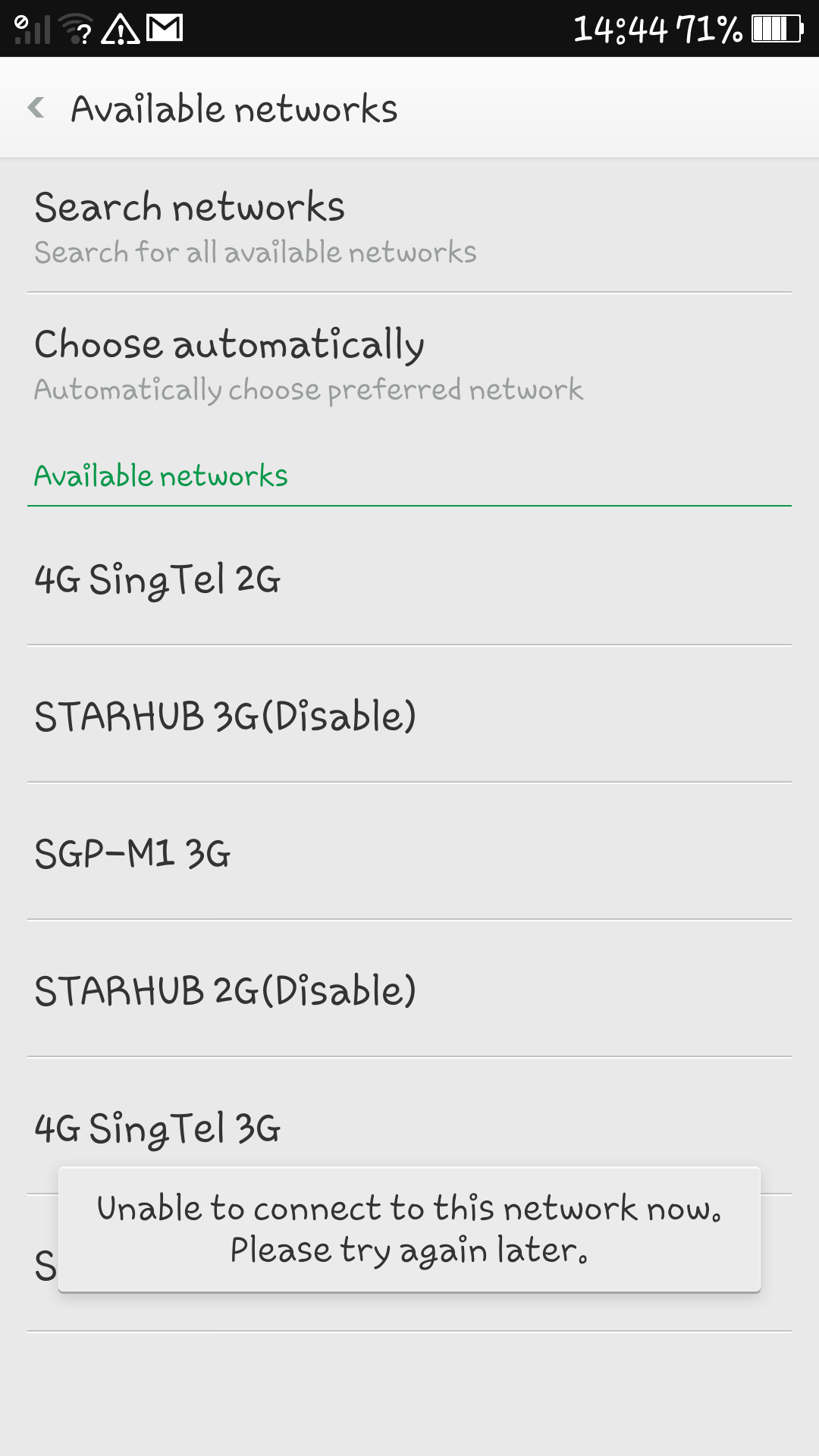
Task: Select the 4G SingTel 2G network
Action: 409,577
